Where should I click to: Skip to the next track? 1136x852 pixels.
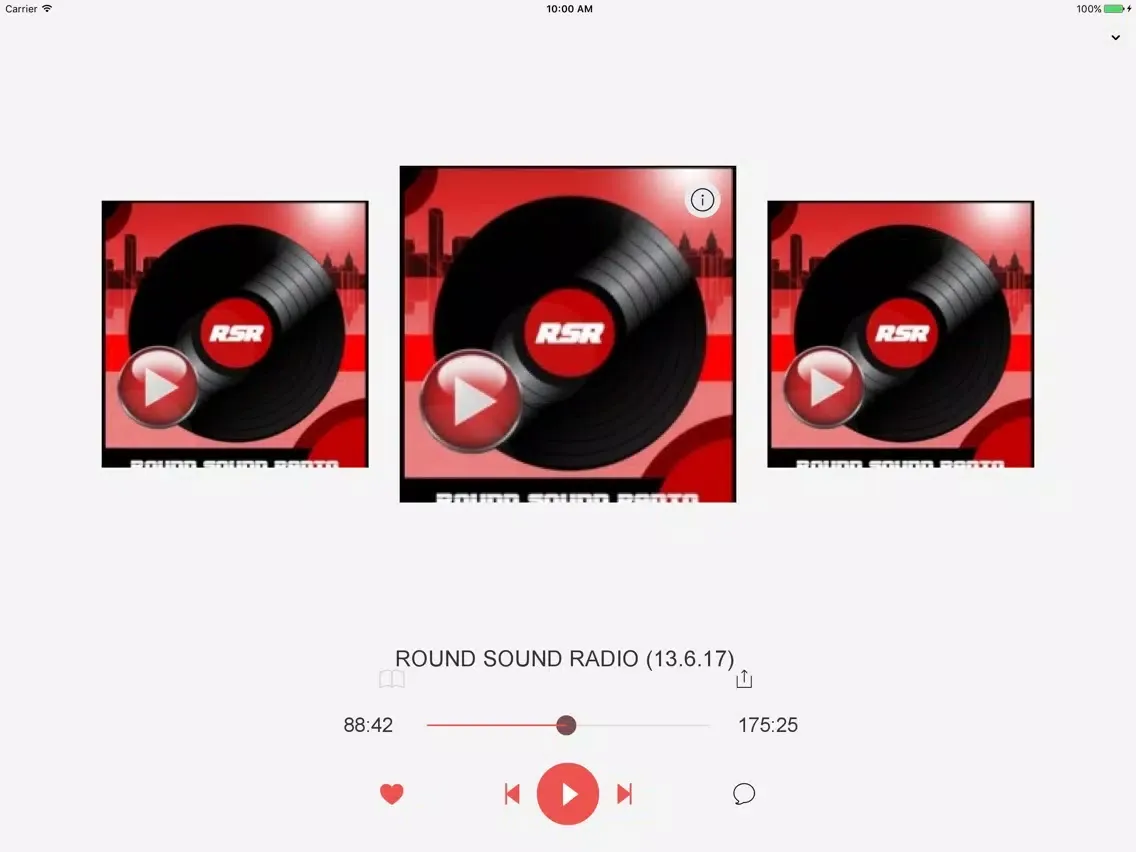(x=625, y=794)
